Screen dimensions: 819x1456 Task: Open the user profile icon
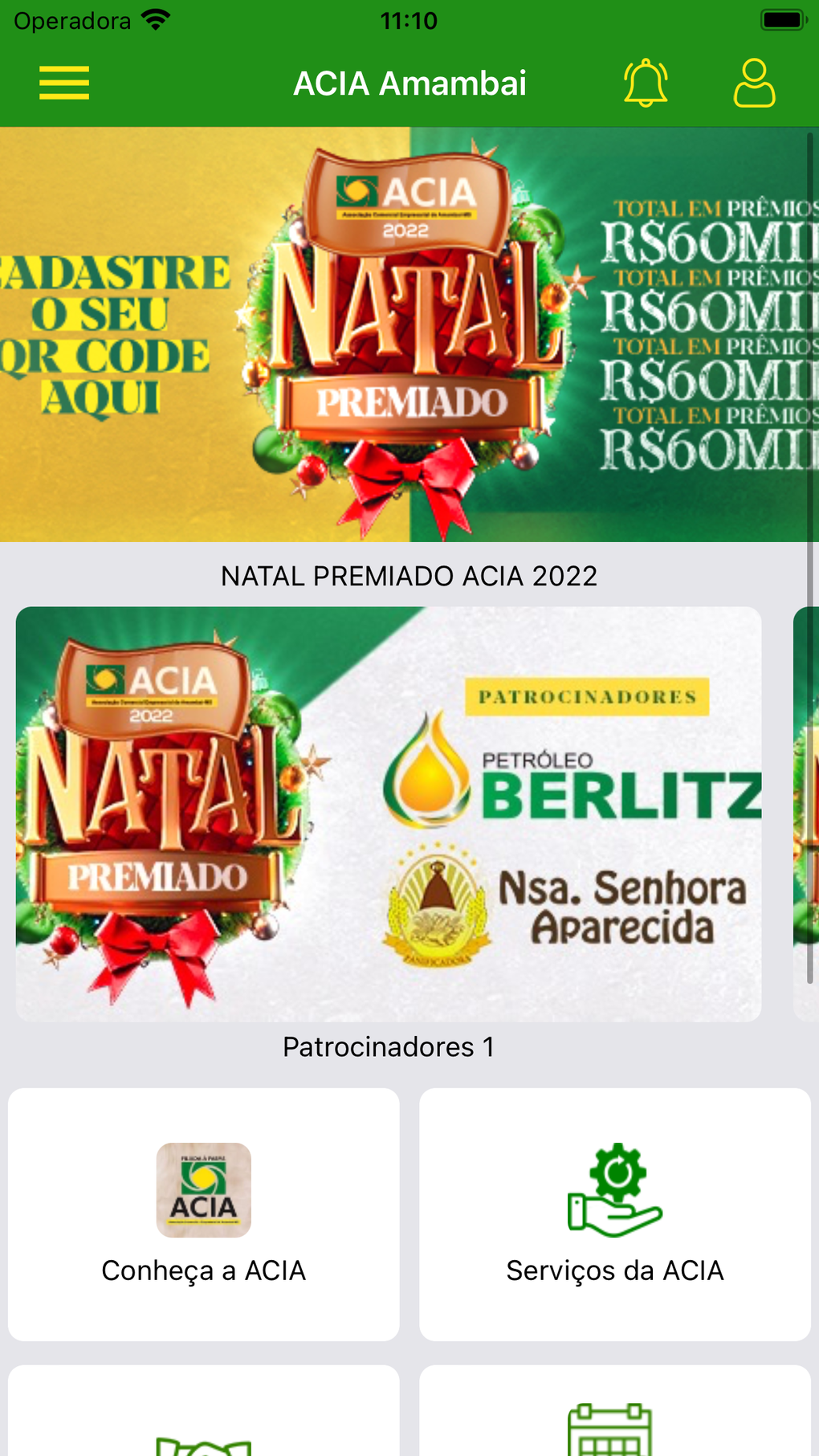click(753, 82)
